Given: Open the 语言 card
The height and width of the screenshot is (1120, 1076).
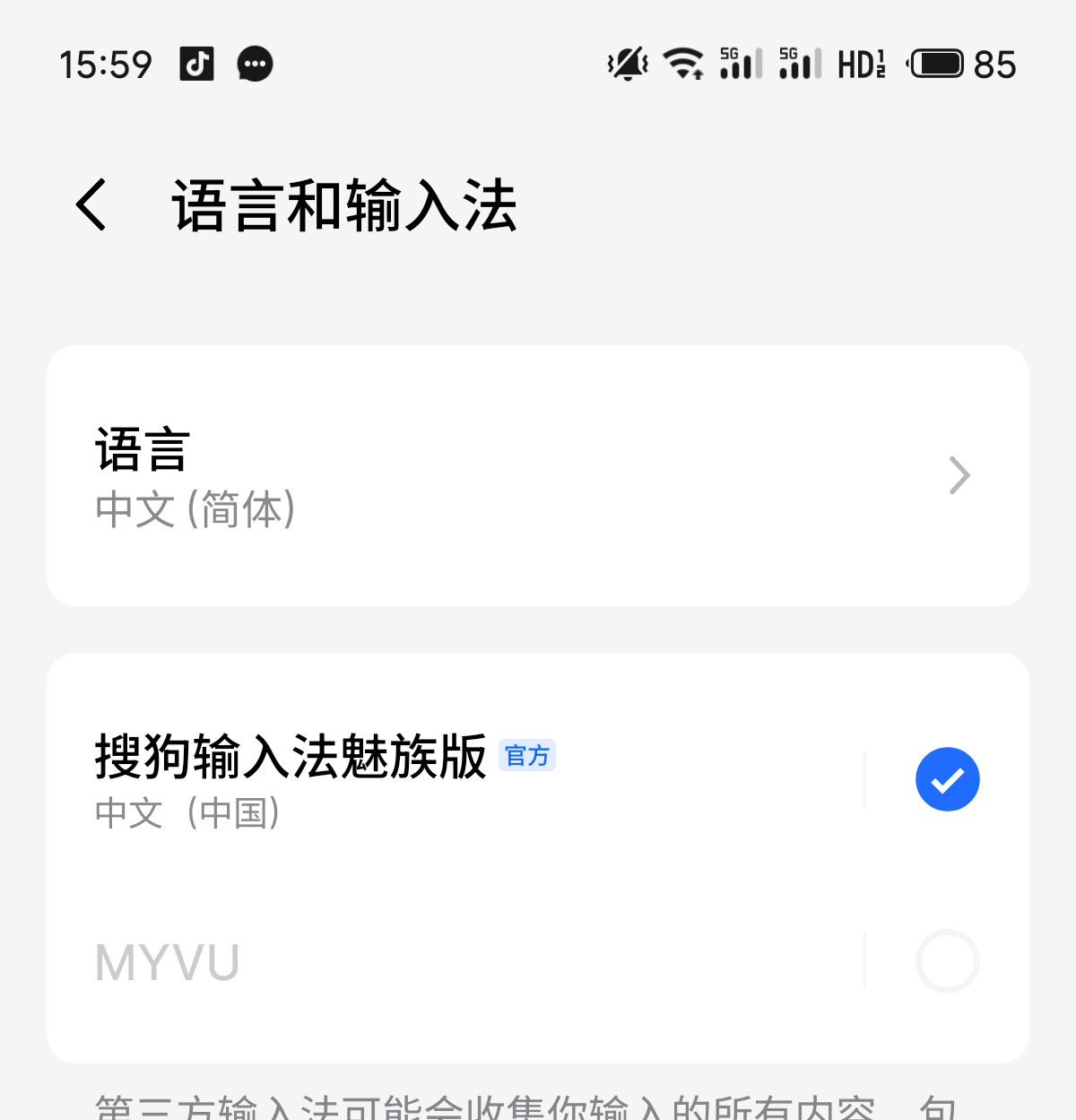Looking at the screenshot, I should tap(538, 476).
